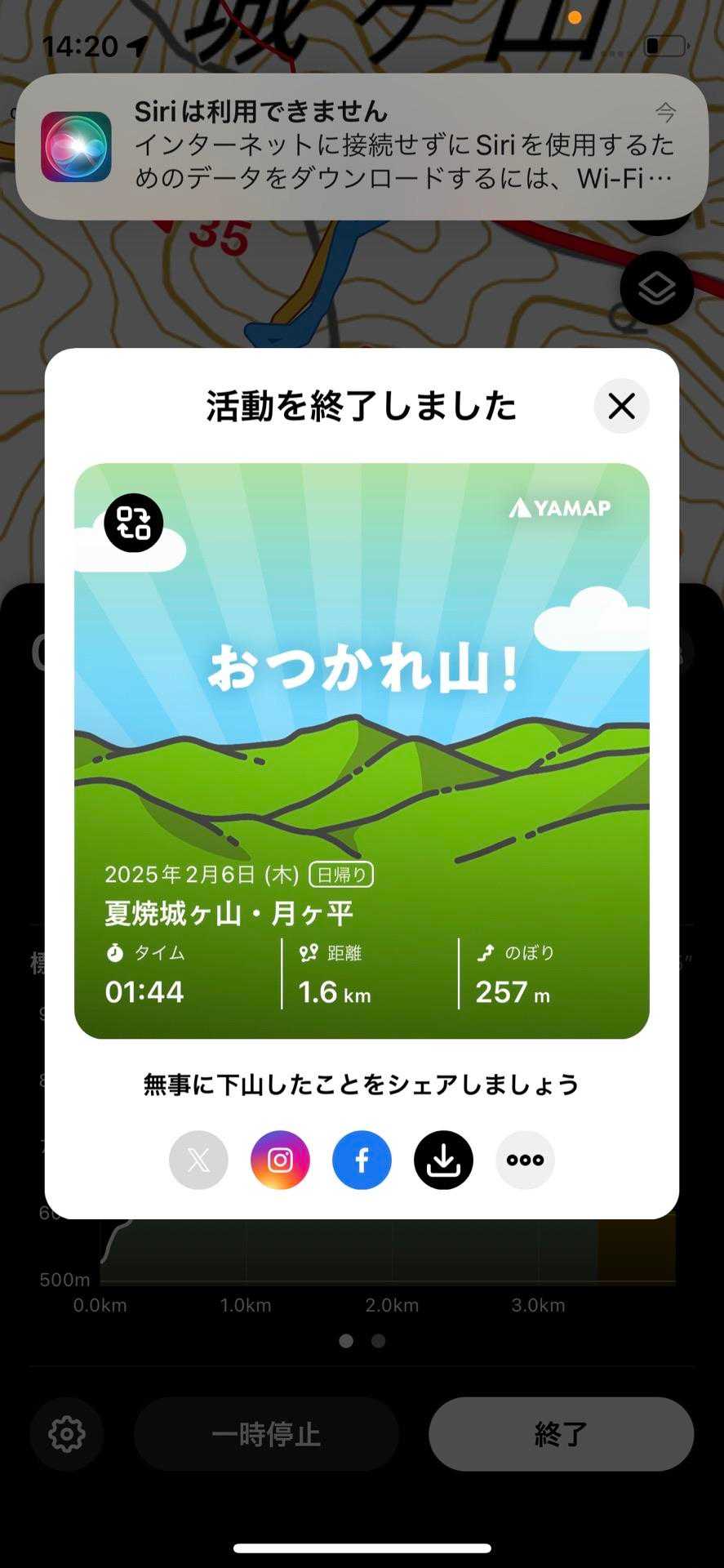Share the activity on Instagram

(280, 1160)
